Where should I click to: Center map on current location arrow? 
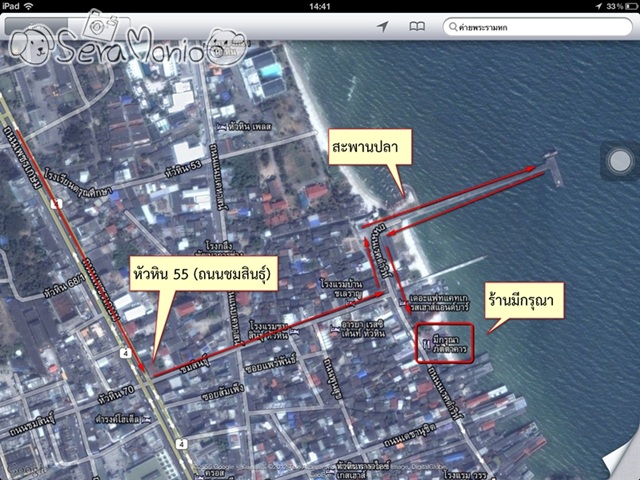383,26
